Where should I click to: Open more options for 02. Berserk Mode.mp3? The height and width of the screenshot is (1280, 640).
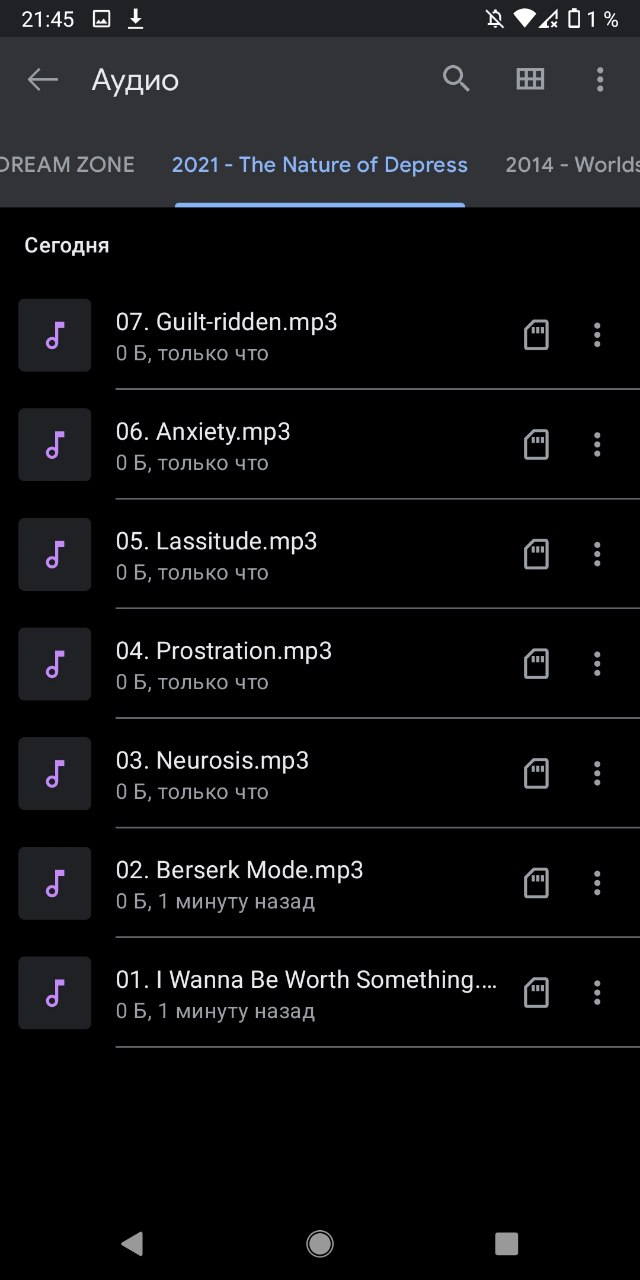tap(597, 883)
